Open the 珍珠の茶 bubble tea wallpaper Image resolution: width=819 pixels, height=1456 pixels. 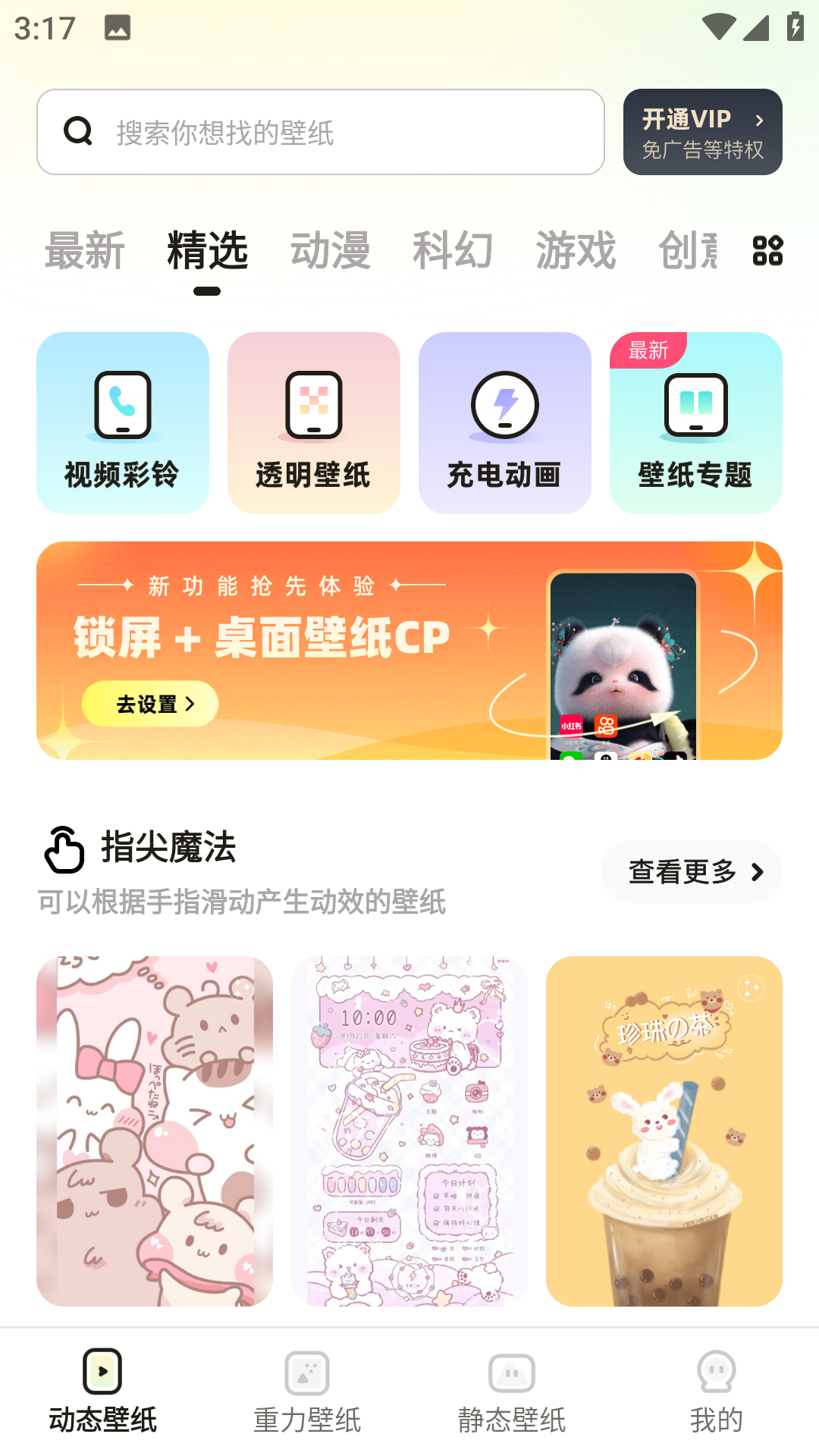[664, 1131]
